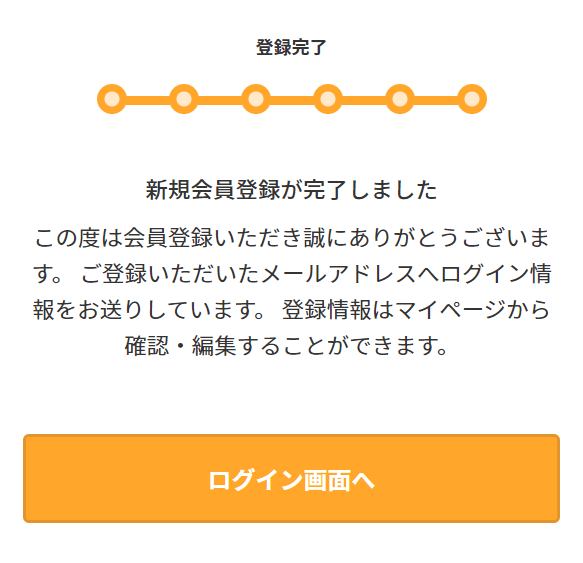The image size is (583, 563).
Task: Tap the ログイン画面へ button
Action: click(x=291, y=478)
